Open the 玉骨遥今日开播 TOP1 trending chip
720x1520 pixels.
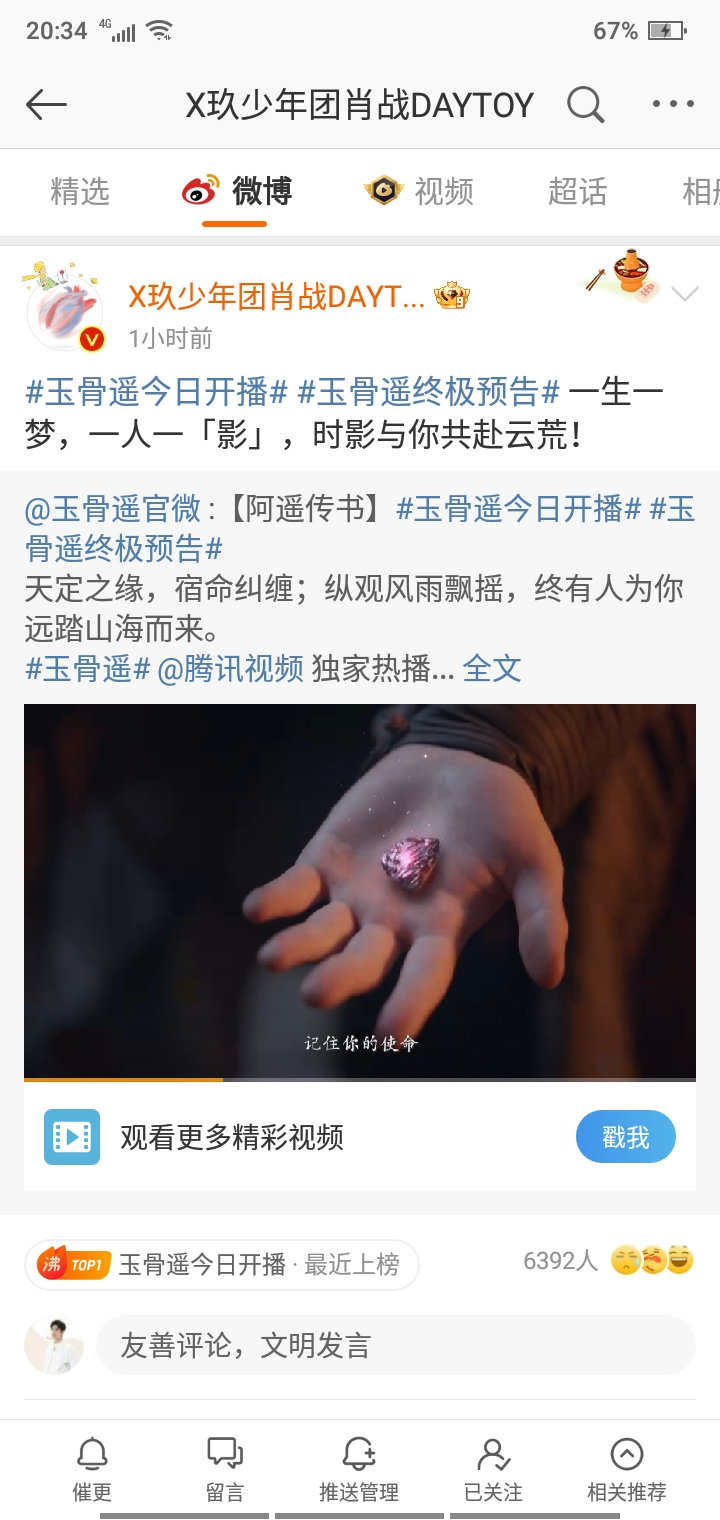tap(222, 1265)
